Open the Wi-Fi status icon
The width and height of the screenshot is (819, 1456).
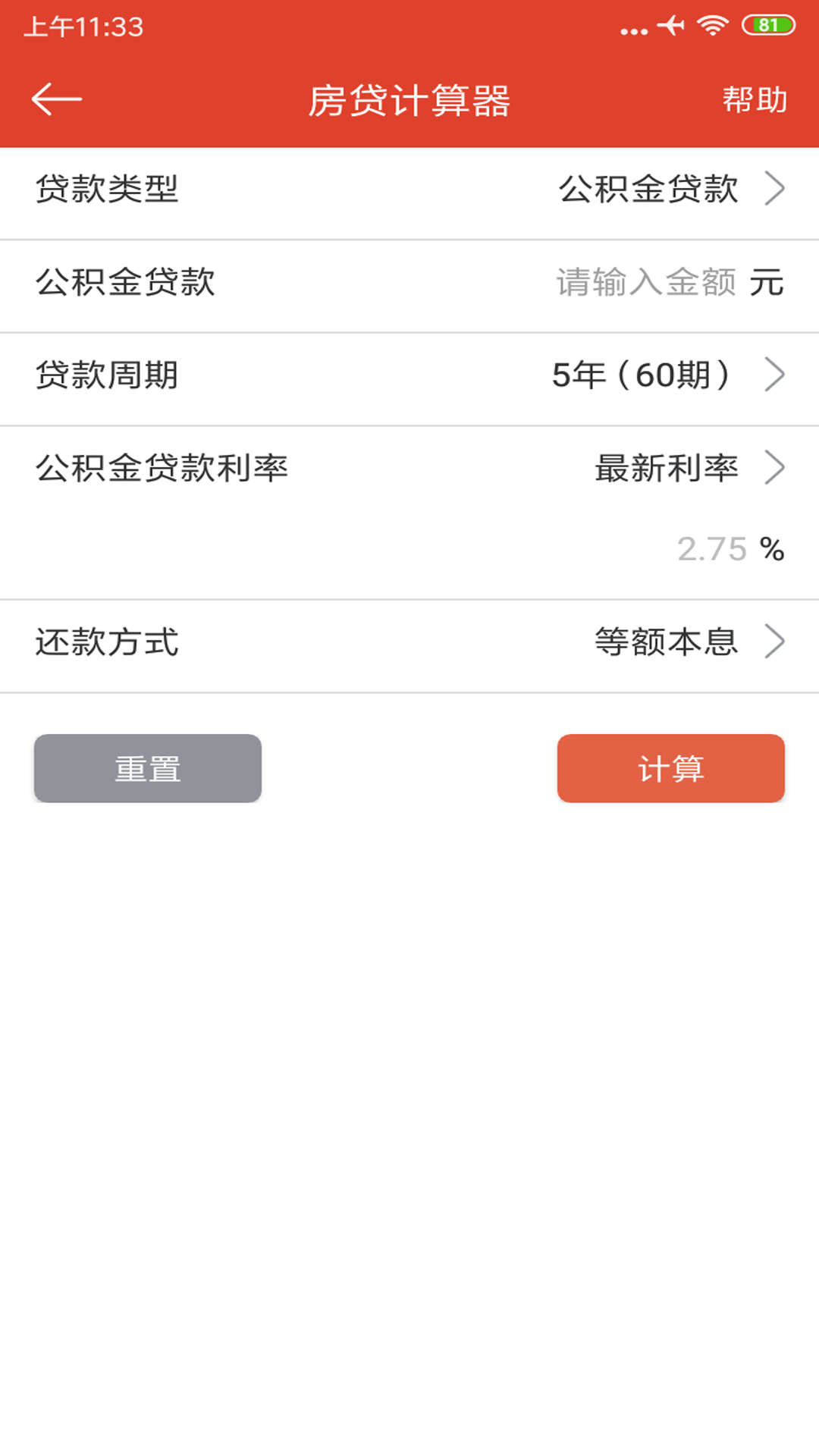coord(711,24)
